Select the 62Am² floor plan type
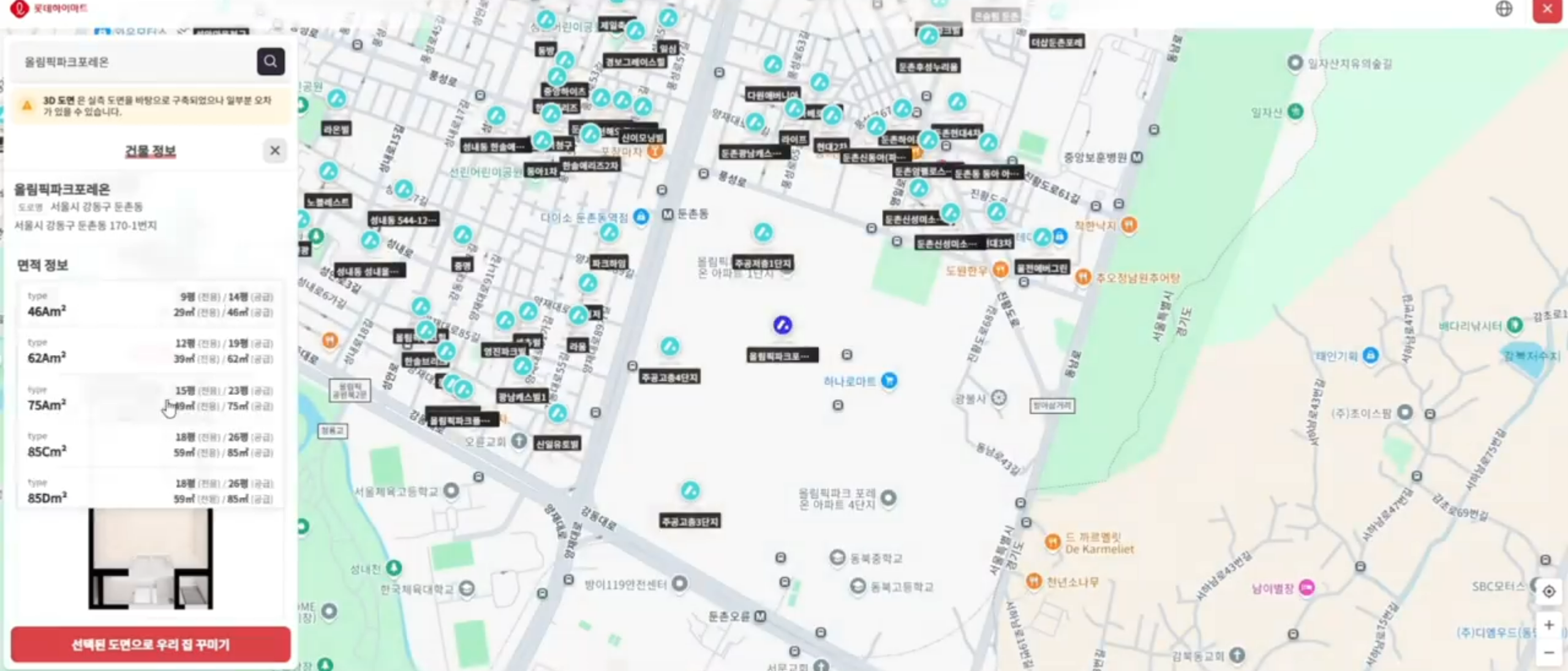 click(x=150, y=351)
